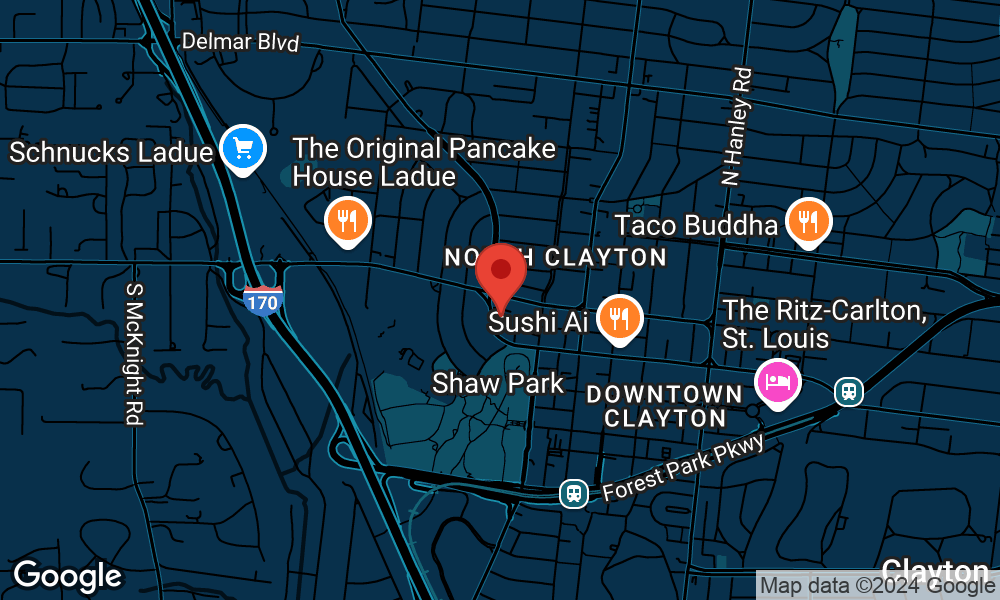The height and width of the screenshot is (600, 1000).
Task: Select the Sushi Ai restaurant pin
Action: tap(619, 319)
